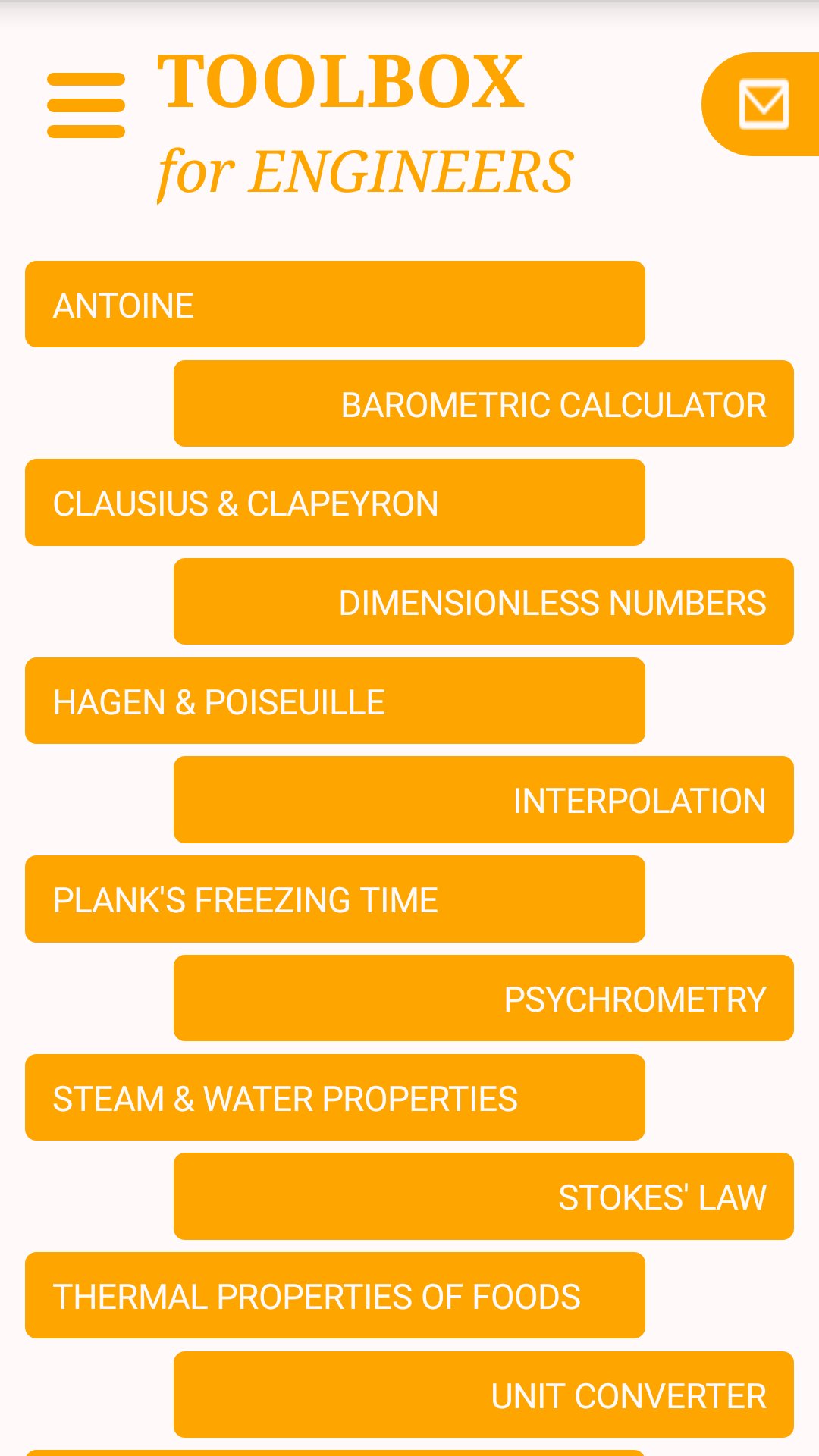The width and height of the screenshot is (819, 1456).
Task: Open the Antoine calculator
Action: pos(334,303)
